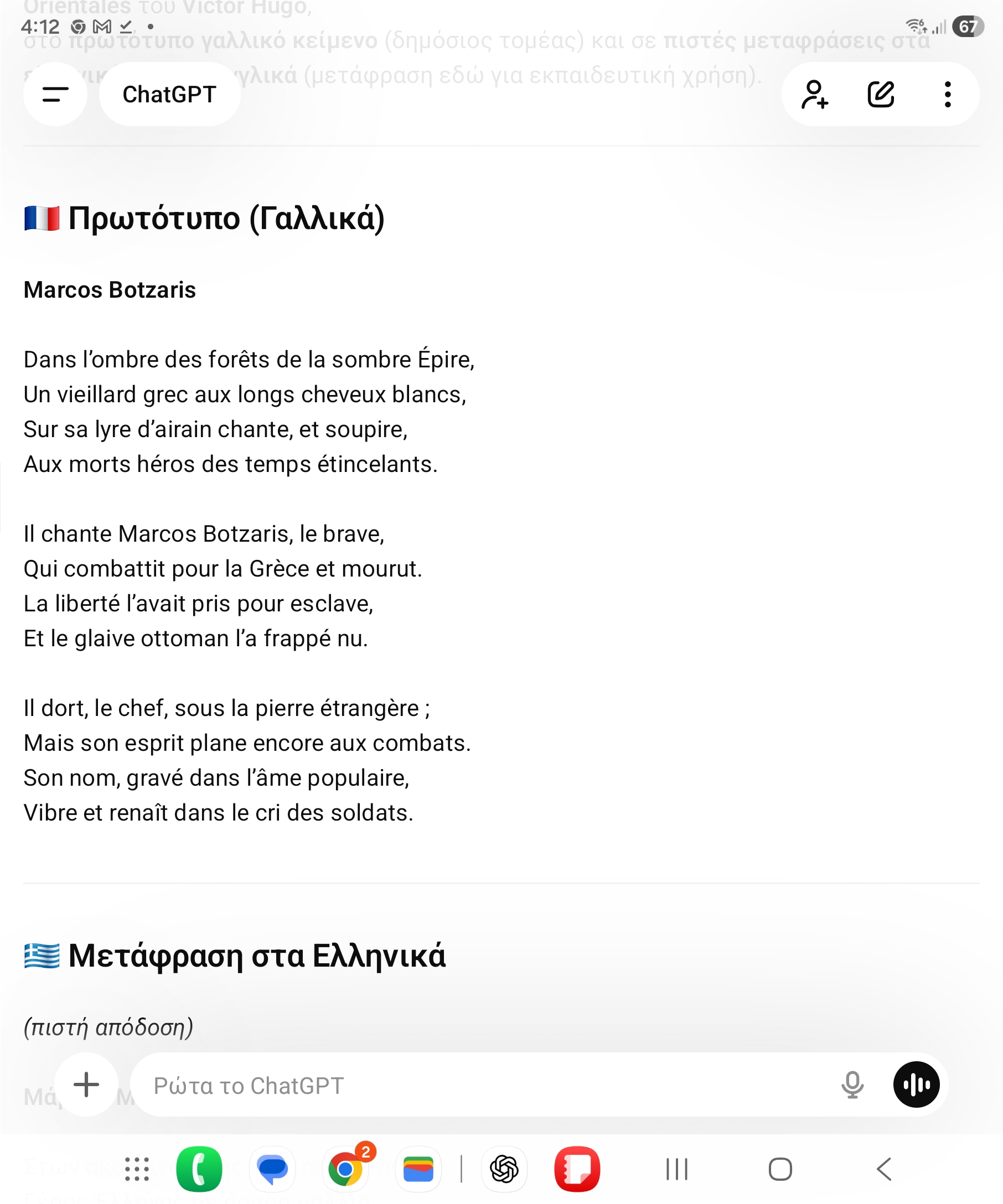Tap the plus attachment button

86,1084
